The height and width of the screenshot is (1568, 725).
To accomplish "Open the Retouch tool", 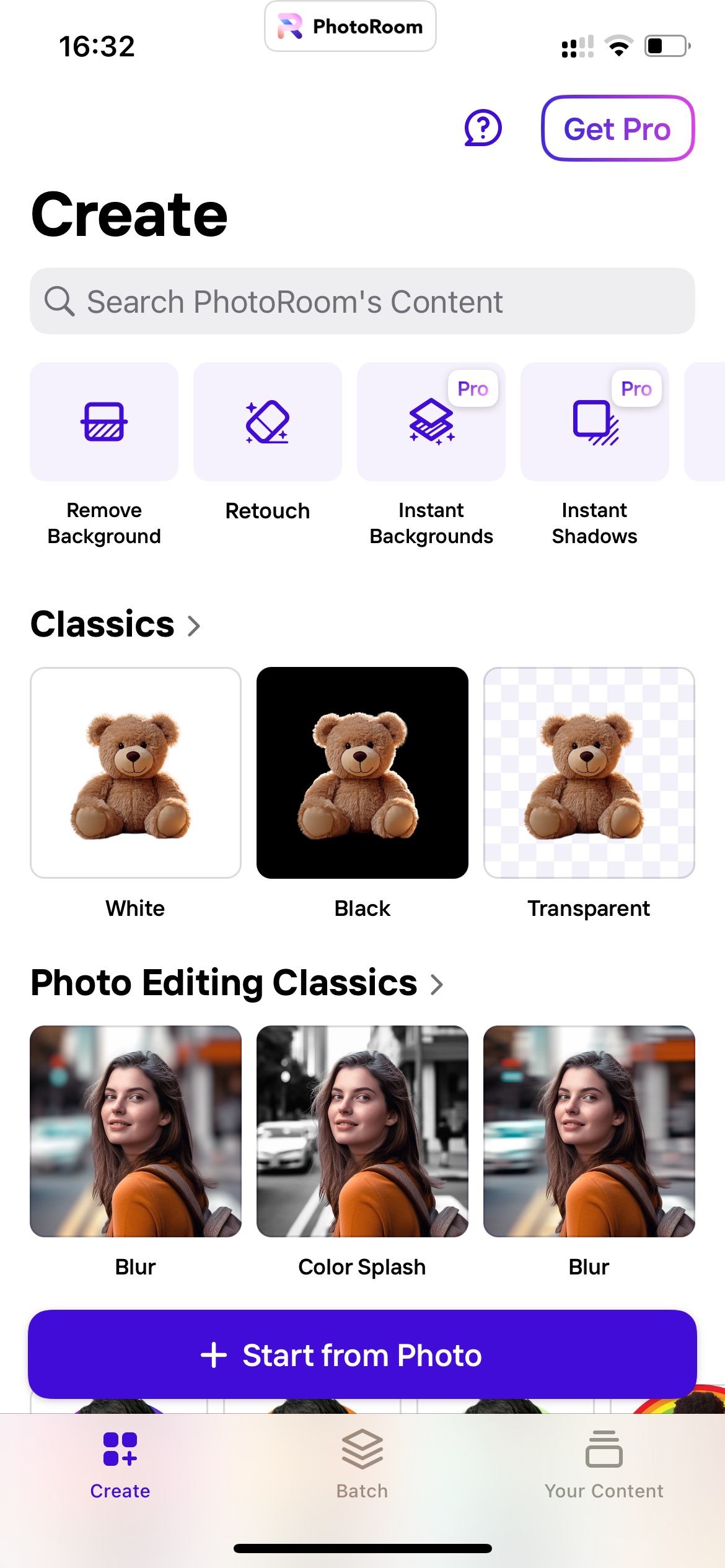I will point(268,422).
